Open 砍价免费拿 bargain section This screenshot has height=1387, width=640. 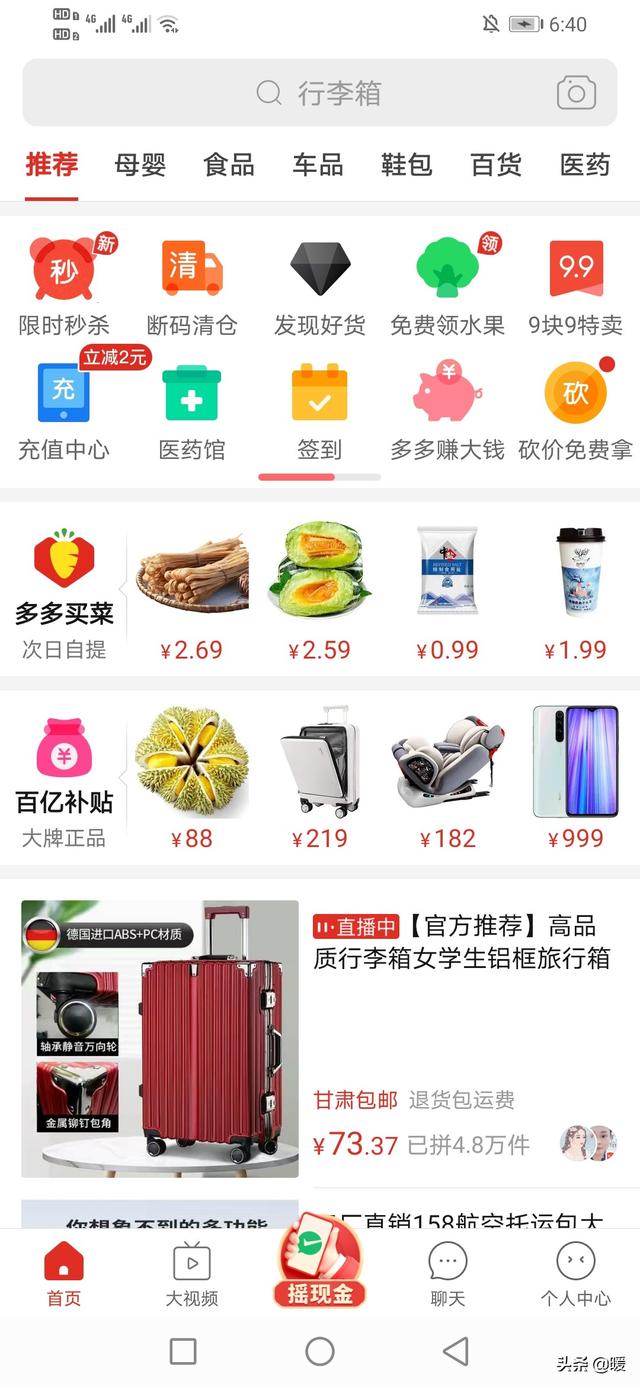point(576,411)
